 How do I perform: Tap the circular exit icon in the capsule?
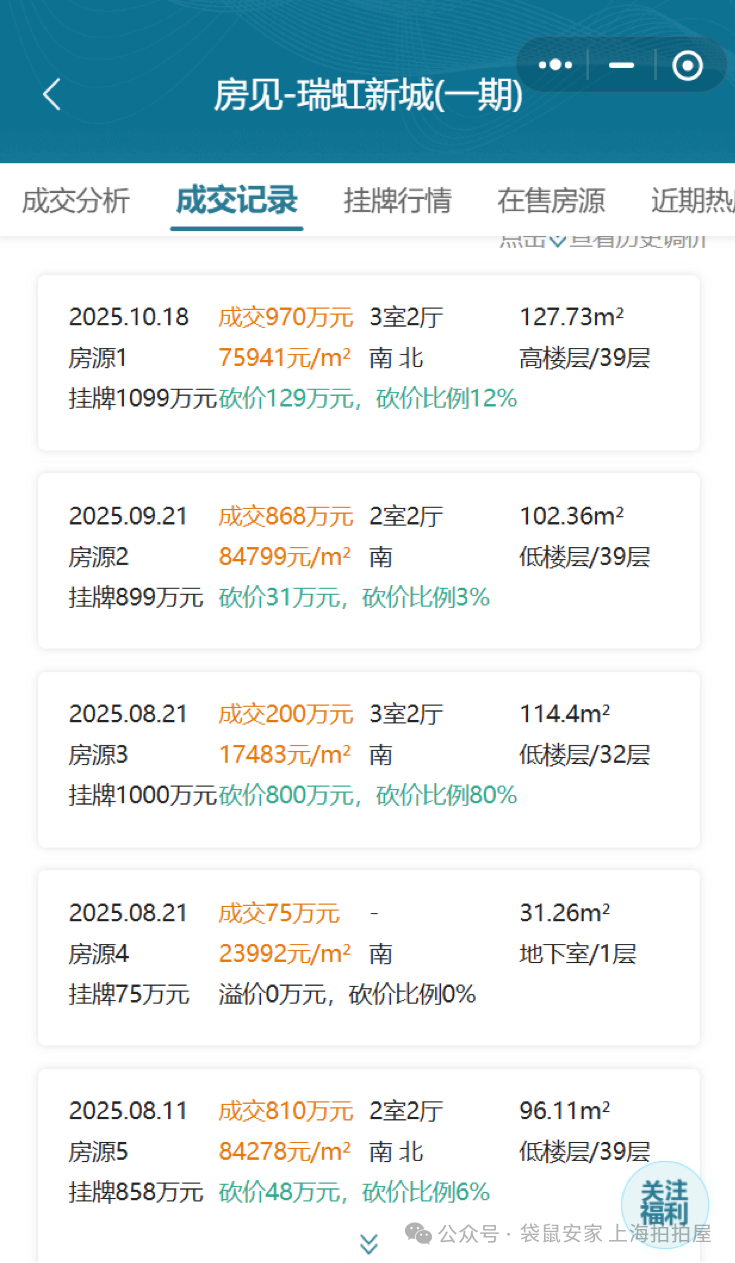tap(686, 65)
